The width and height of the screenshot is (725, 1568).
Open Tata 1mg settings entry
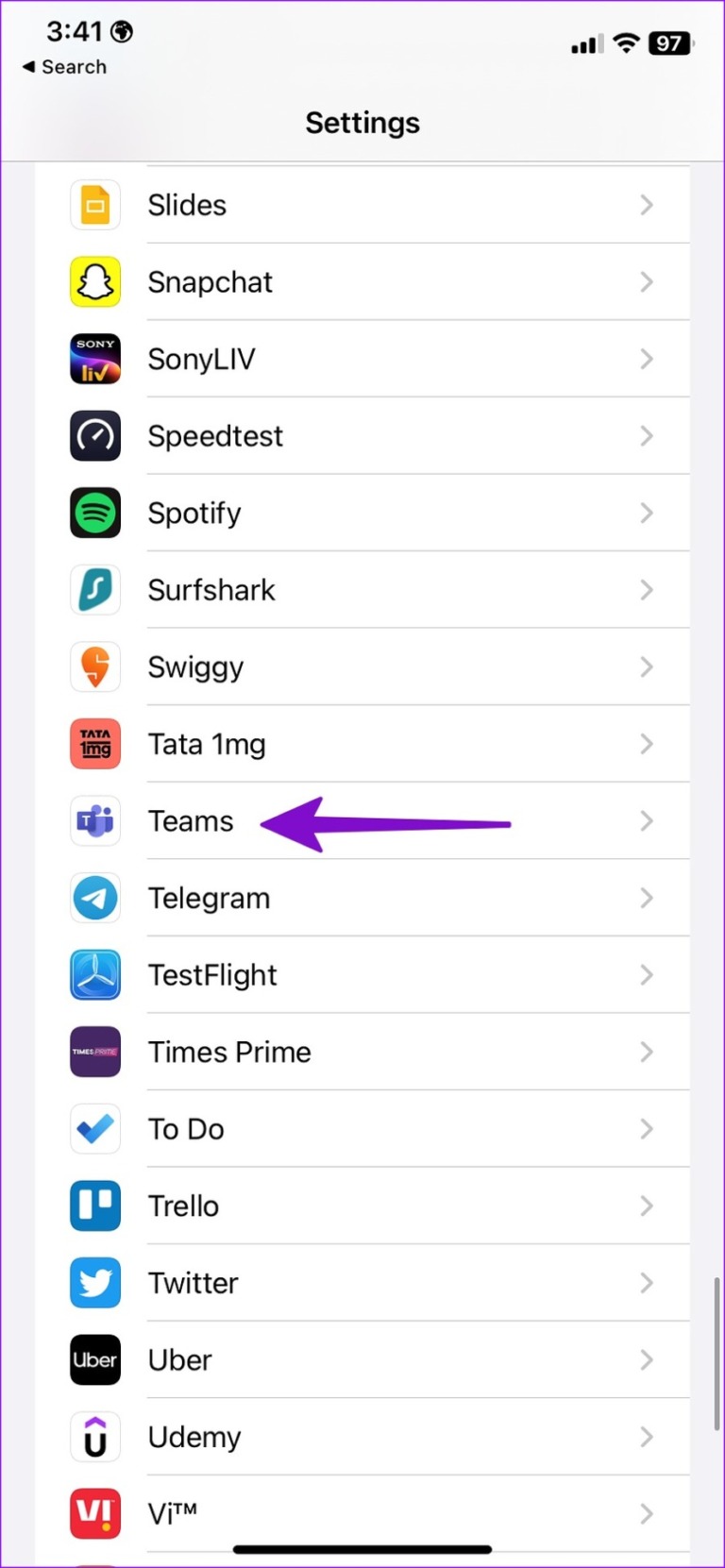coord(378,744)
